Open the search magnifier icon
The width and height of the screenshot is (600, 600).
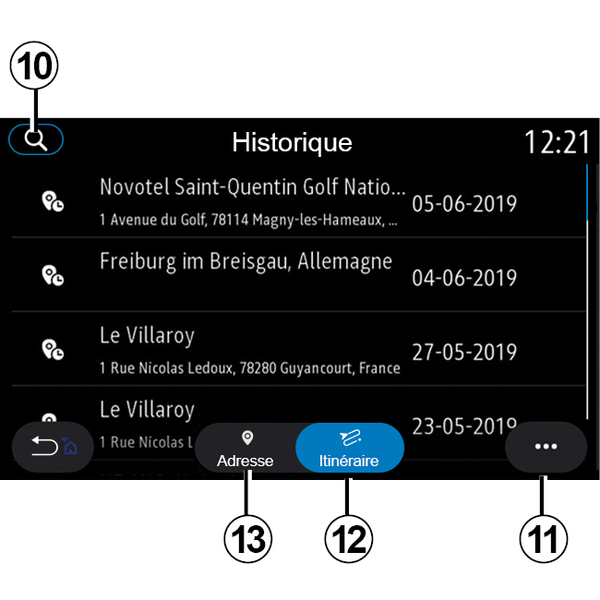[35, 140]
